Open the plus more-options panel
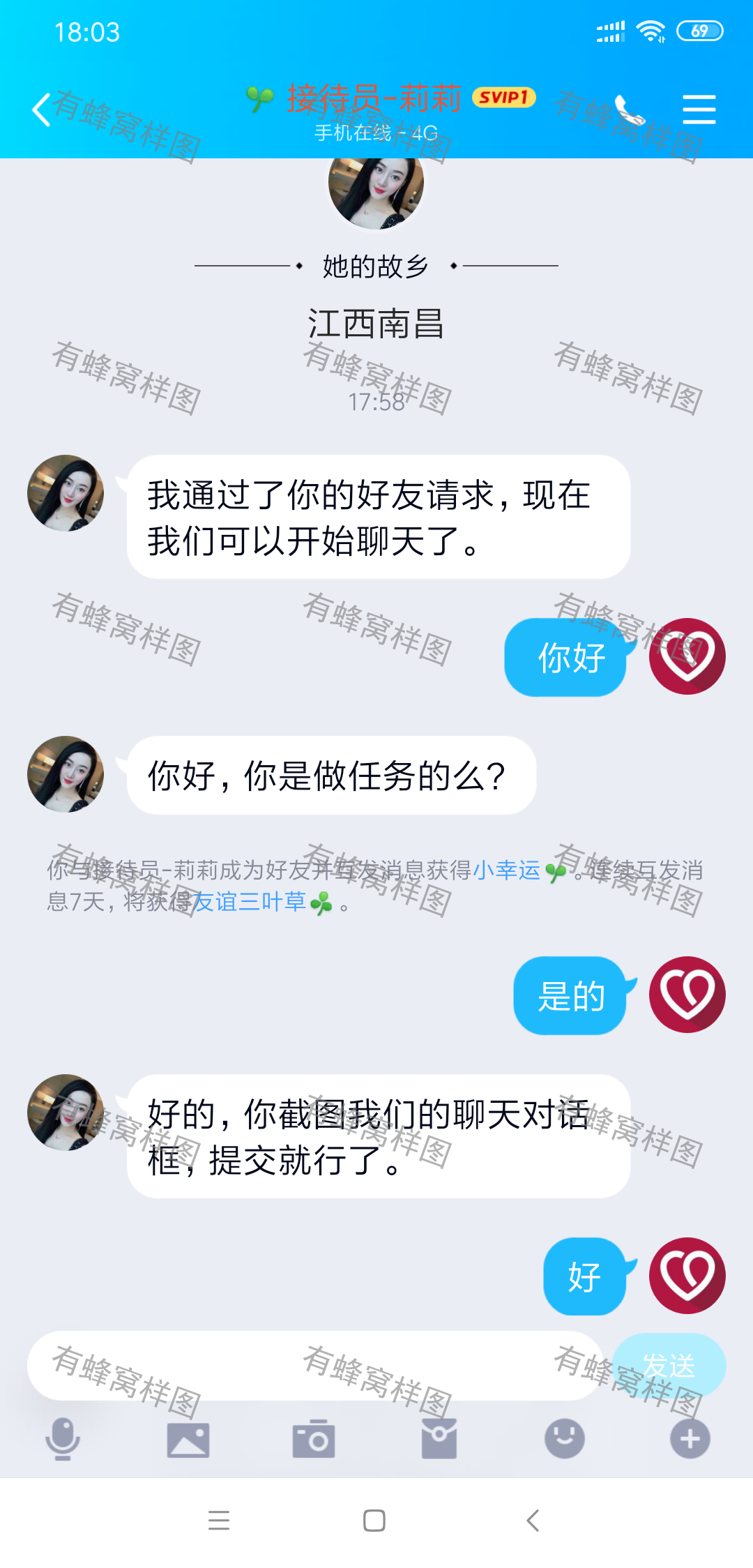This screenshot has height=1568, width=753. [x=690, y=1438]
